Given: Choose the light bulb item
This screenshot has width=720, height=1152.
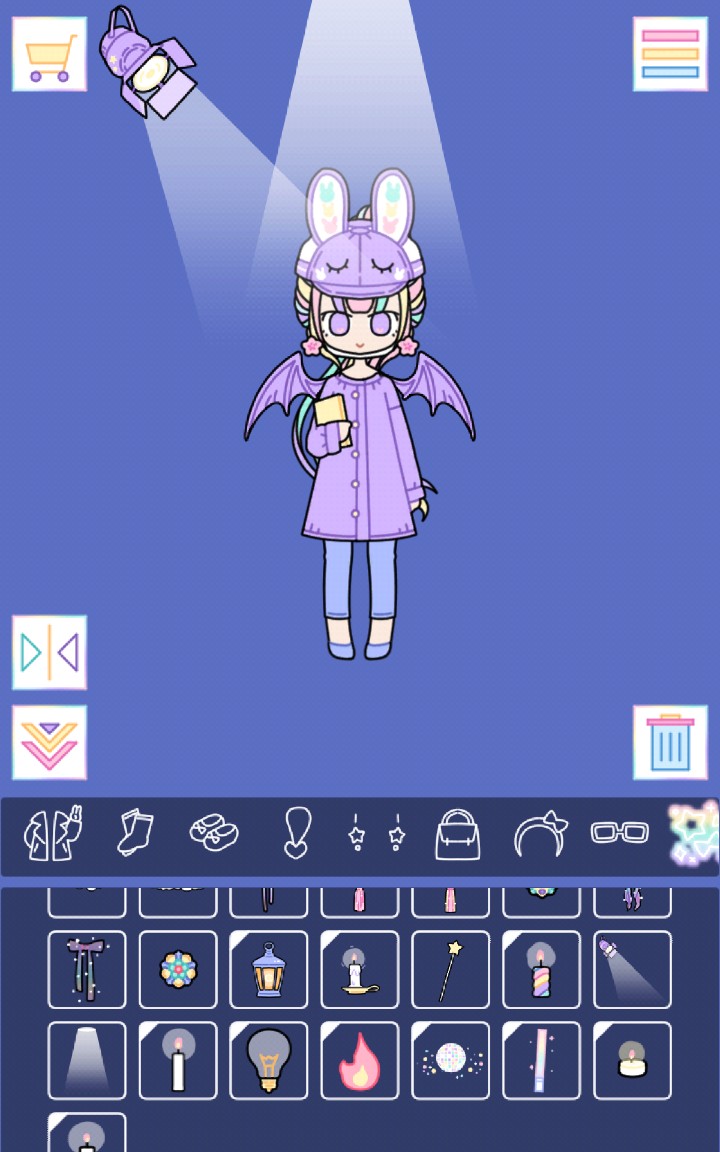Looking at the screenshot, I should click(269, 1061).
